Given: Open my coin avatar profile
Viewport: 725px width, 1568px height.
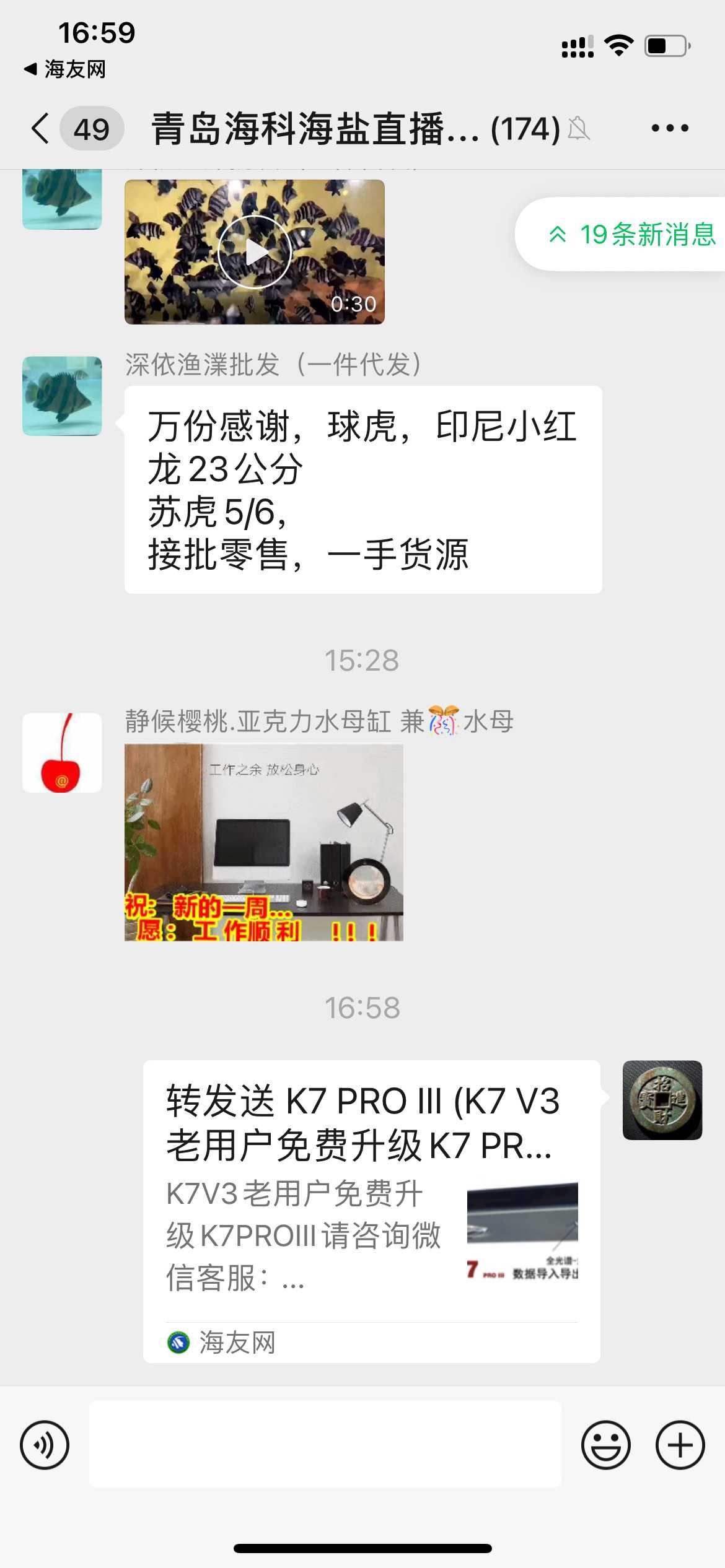Looking at the screenshot, I should (x=662, y=1100).
